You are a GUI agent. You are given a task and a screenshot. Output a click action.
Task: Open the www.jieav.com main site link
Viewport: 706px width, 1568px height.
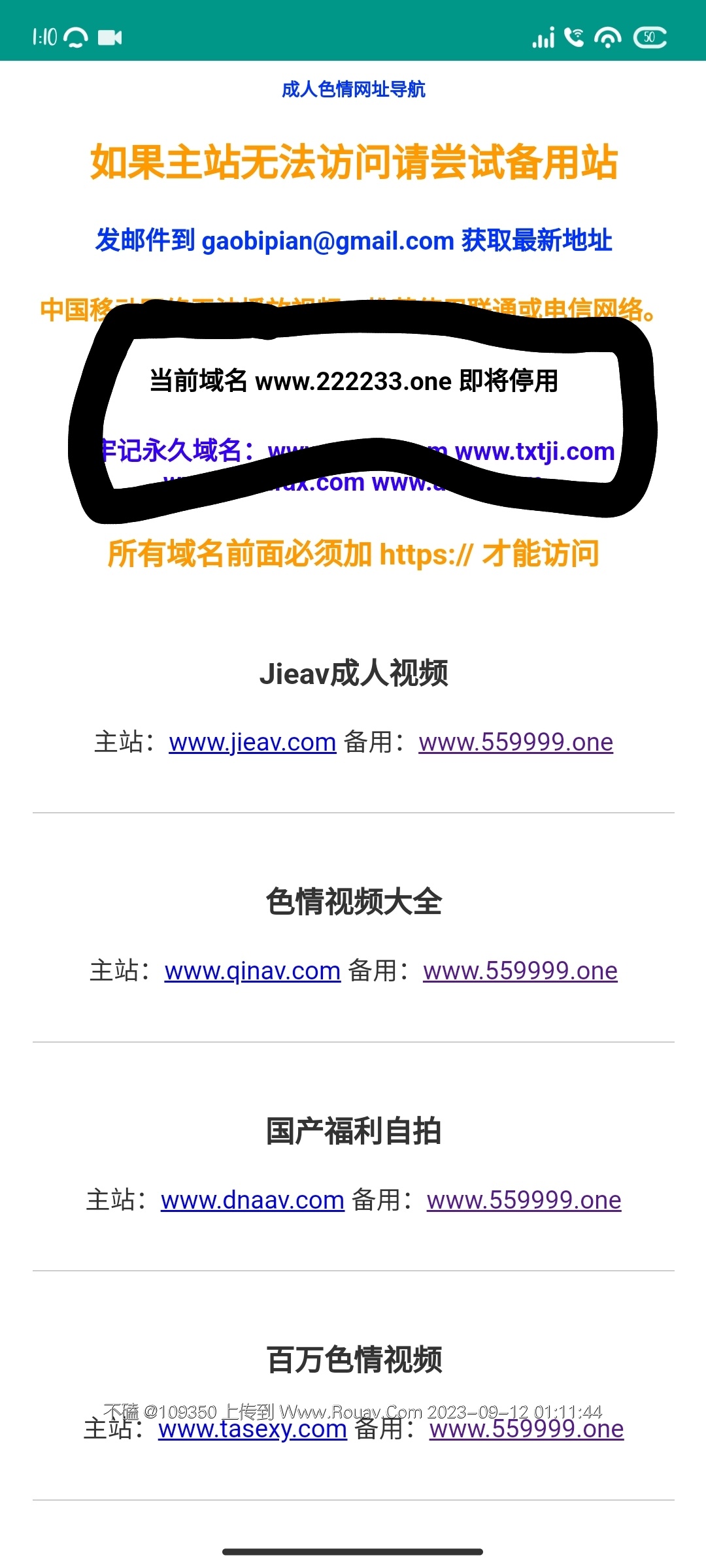(252, 742)
